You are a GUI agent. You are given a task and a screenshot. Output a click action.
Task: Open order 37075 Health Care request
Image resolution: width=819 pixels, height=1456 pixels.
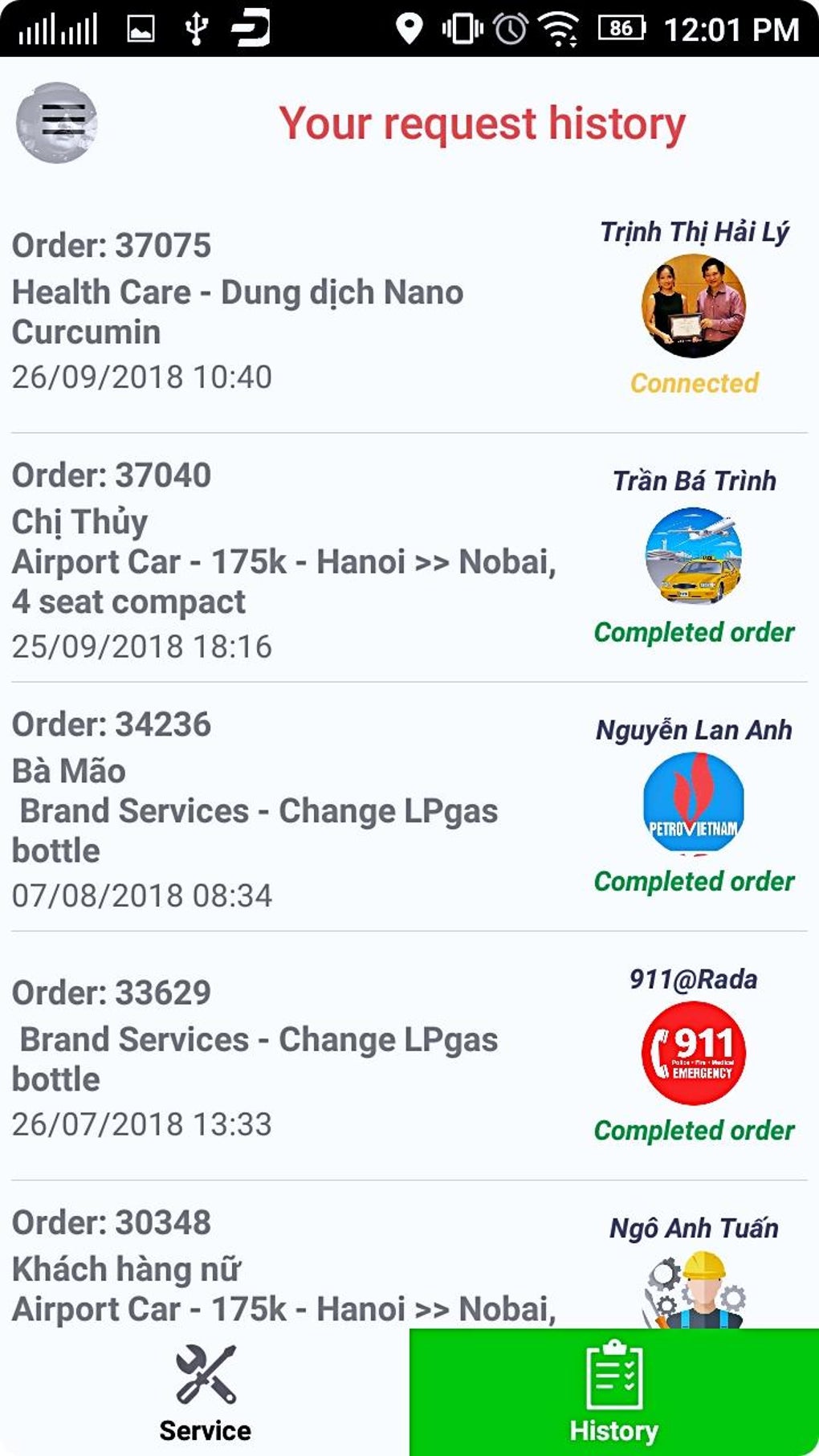(x=409, y=309)
